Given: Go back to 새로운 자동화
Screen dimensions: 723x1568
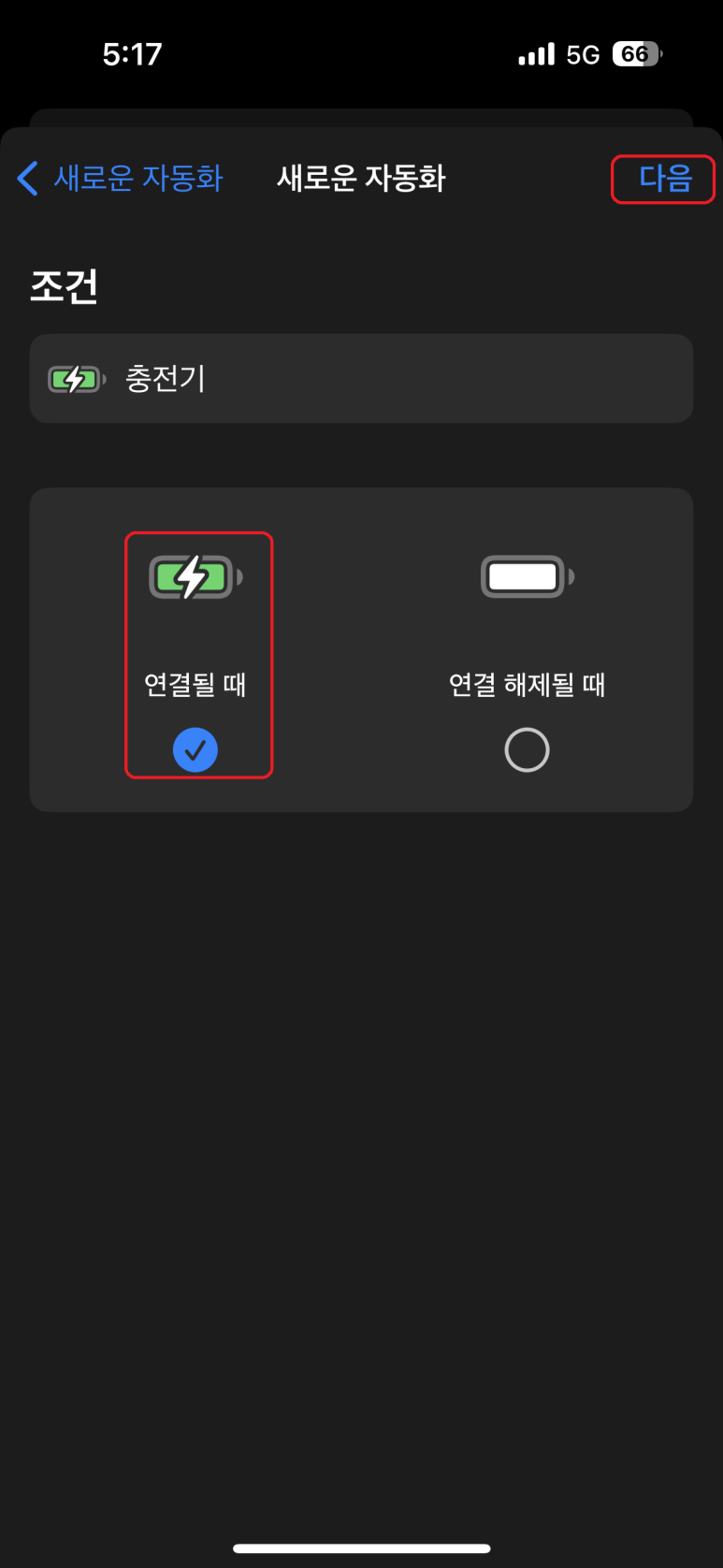Looking at the screenshot, I should (x=121, y=178).
